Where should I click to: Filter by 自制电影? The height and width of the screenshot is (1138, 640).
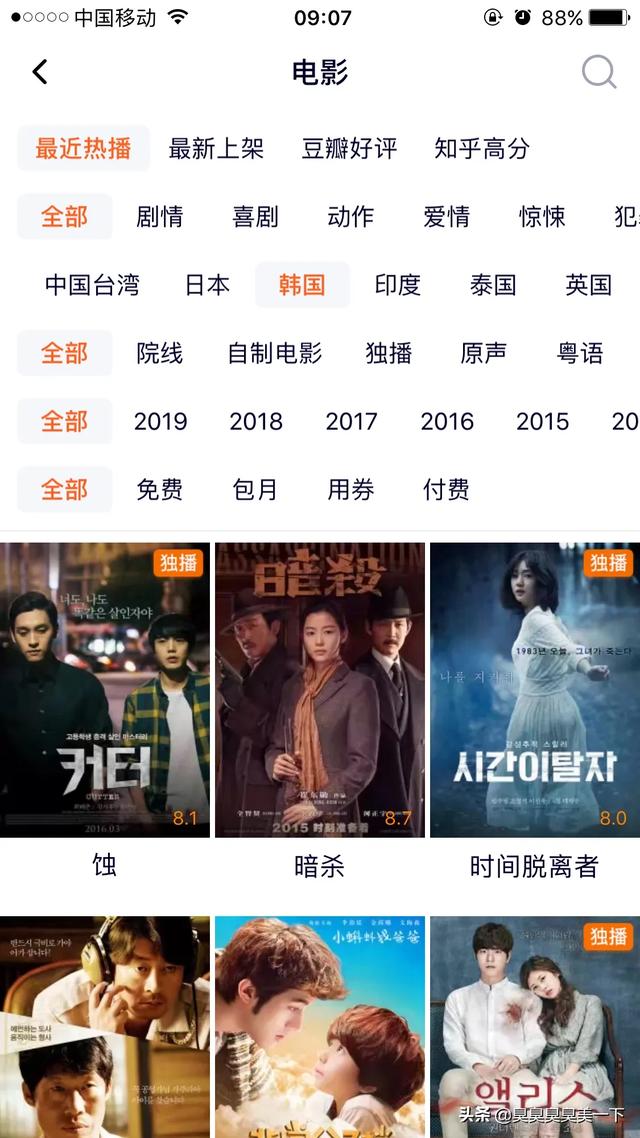[274, 353]
